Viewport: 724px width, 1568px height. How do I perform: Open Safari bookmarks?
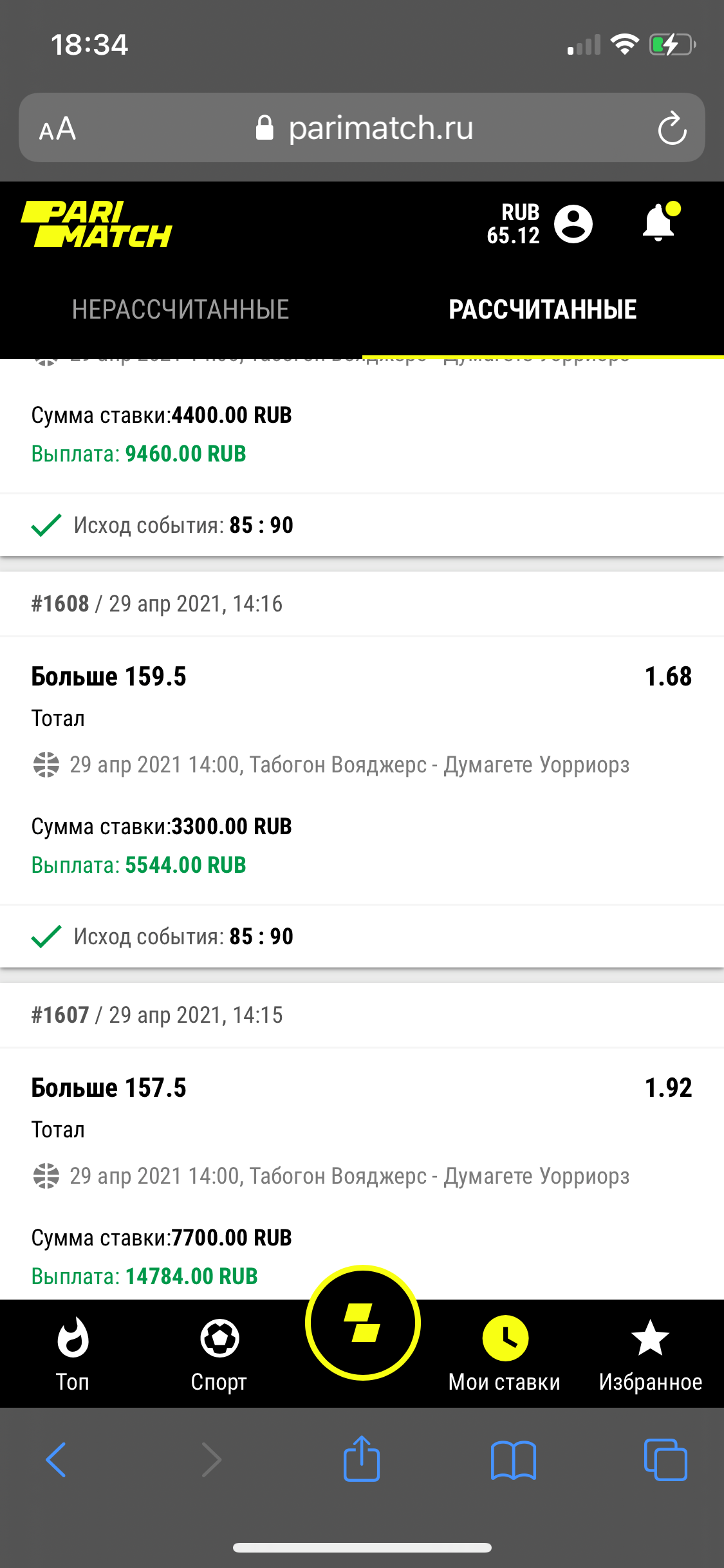point(513,1460)
